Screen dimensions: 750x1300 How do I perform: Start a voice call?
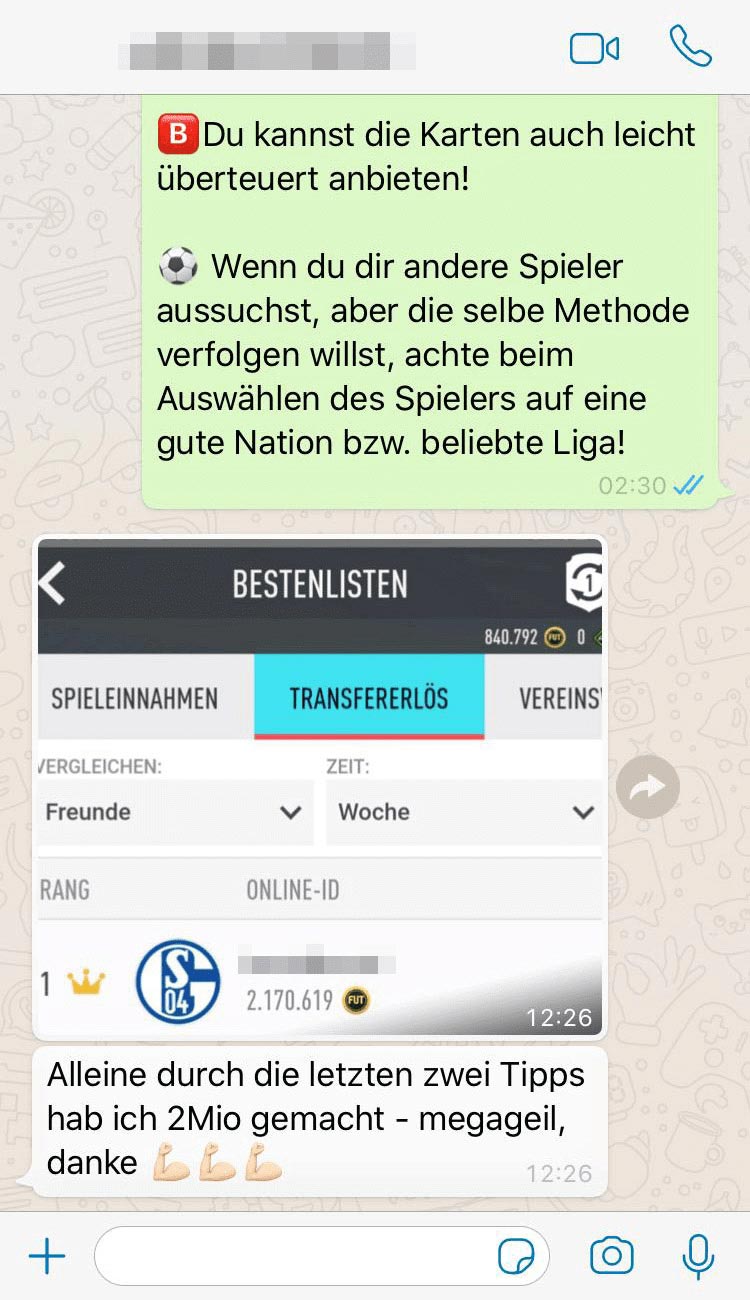[x=690, y=46]
